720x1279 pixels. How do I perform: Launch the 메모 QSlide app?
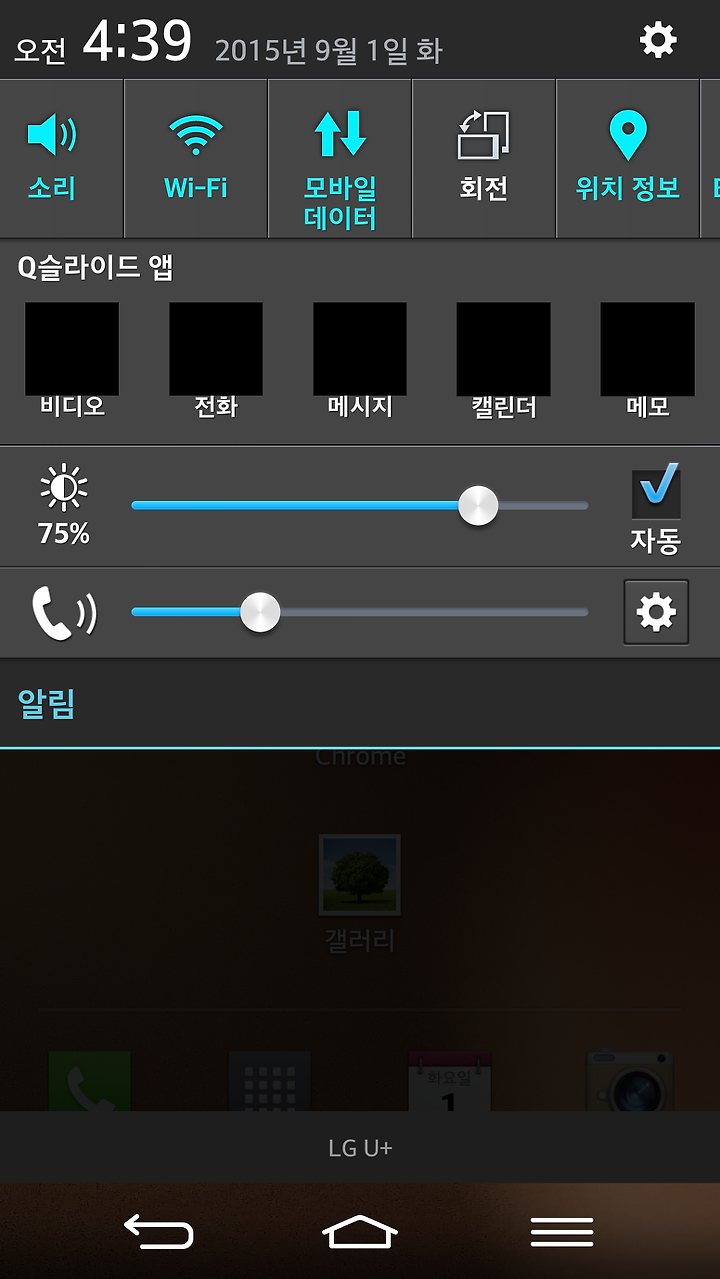648,360
